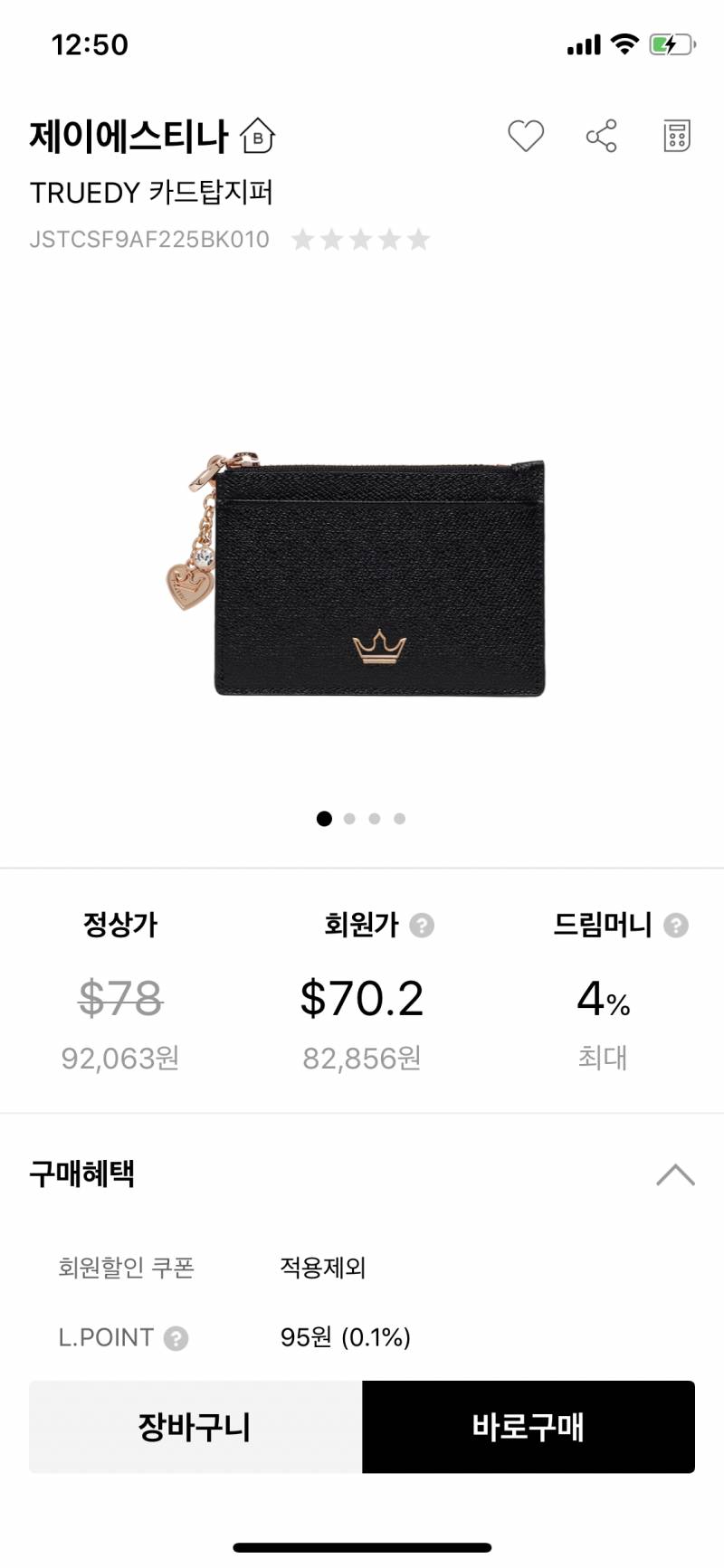Tap the Wi-Fi icon in the status bar

(625, 43)
